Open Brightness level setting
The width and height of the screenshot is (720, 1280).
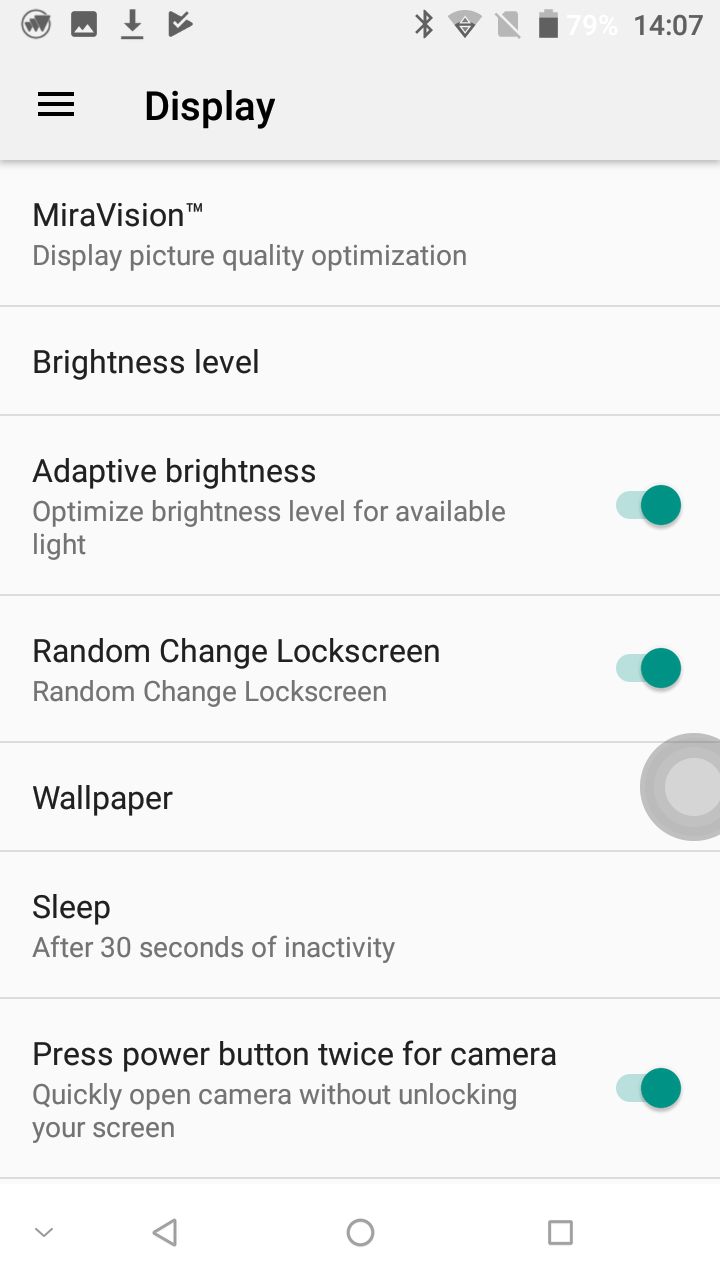[x=360, y=361]
